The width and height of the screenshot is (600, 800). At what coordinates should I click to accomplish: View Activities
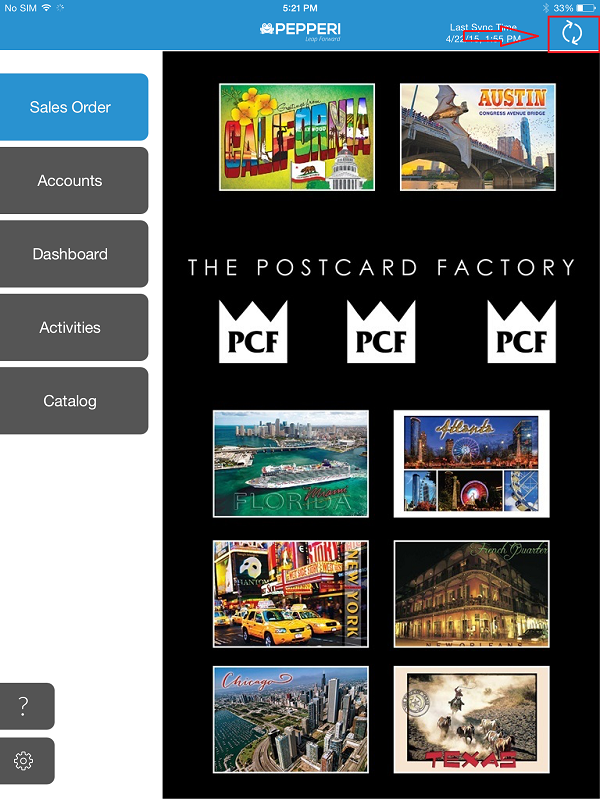(72, 327)
